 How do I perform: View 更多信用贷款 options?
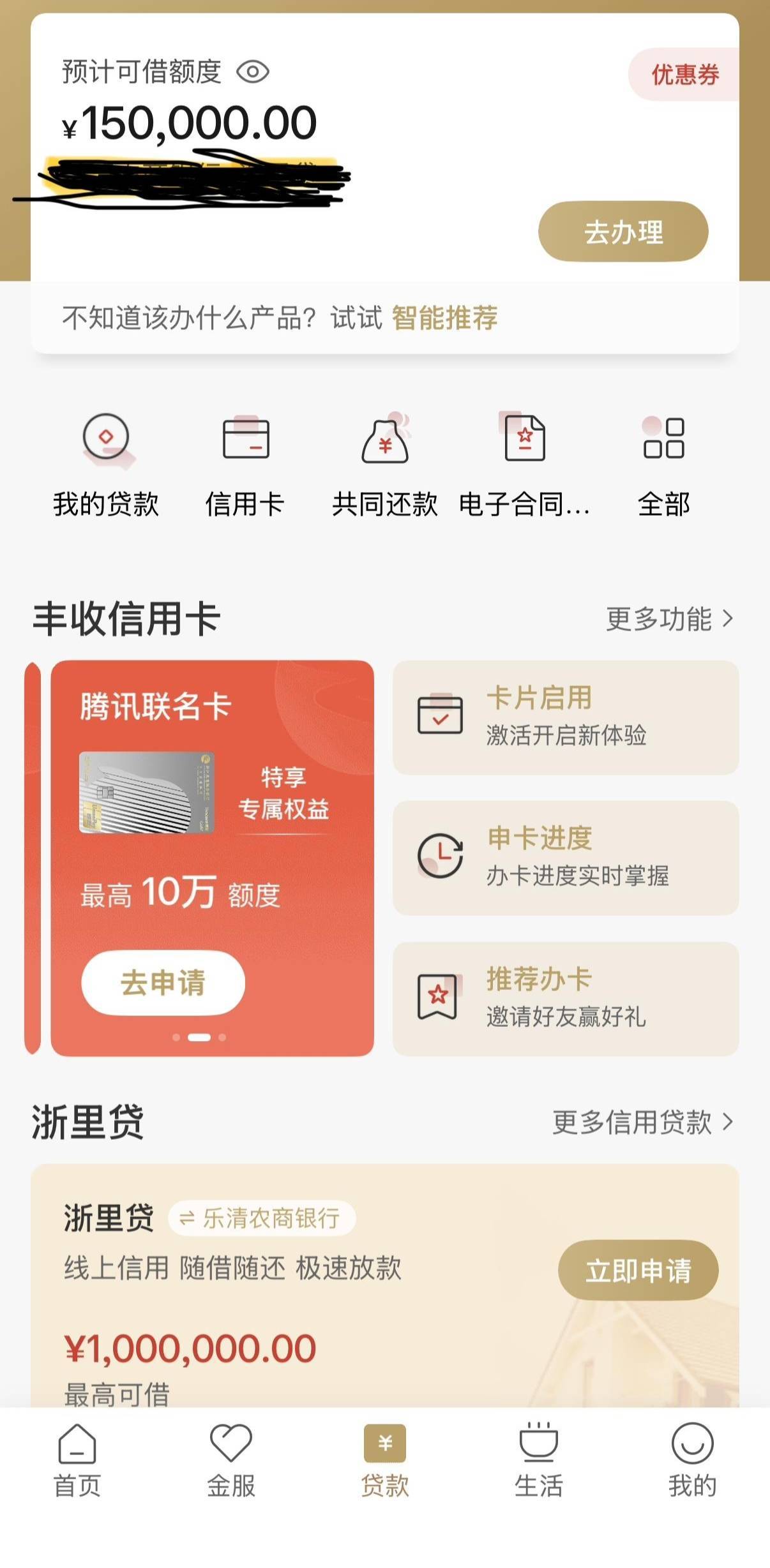[x=642, y=1122]
